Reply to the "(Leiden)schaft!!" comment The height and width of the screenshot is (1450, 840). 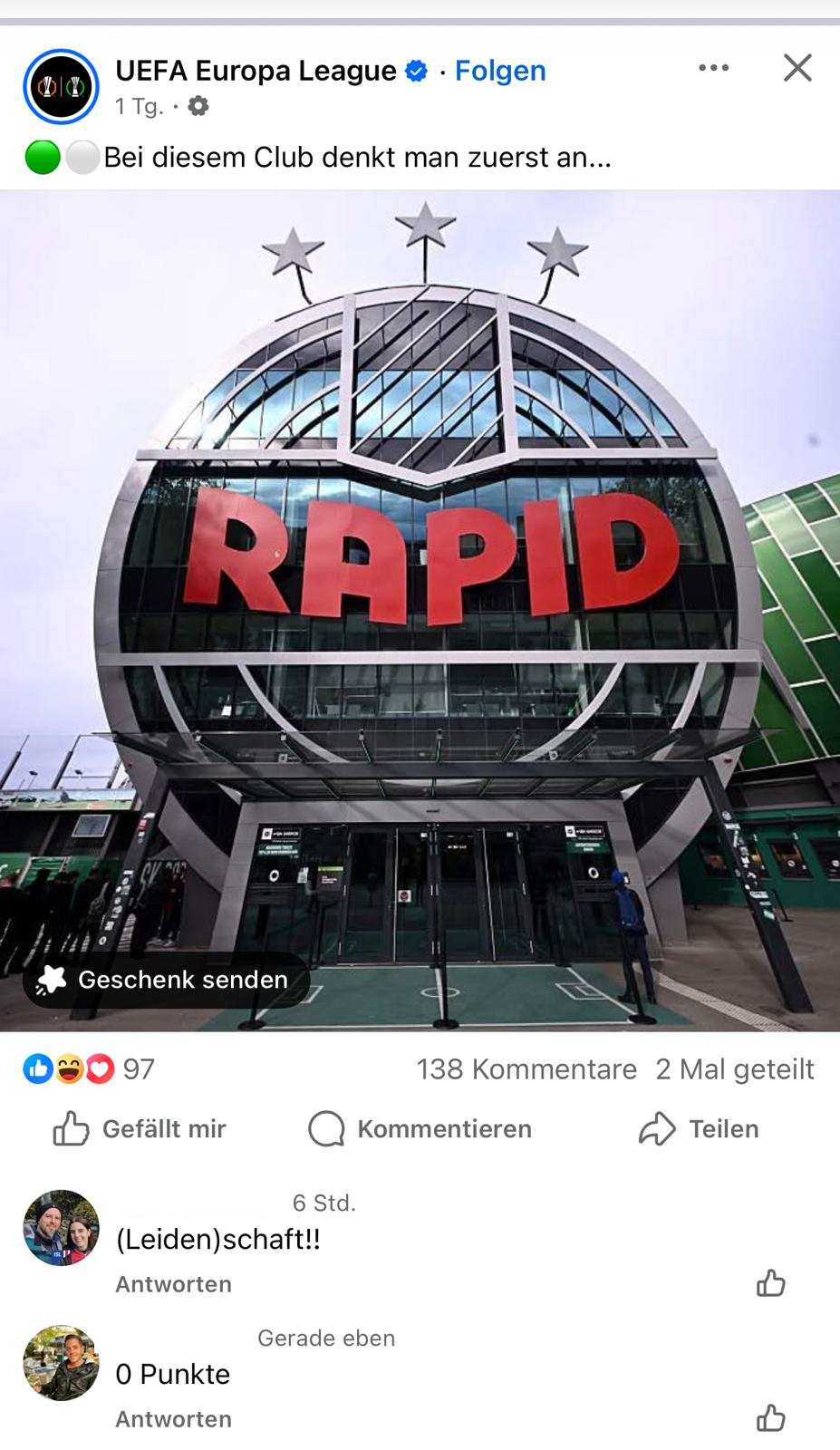click(x=173, y=1284)
